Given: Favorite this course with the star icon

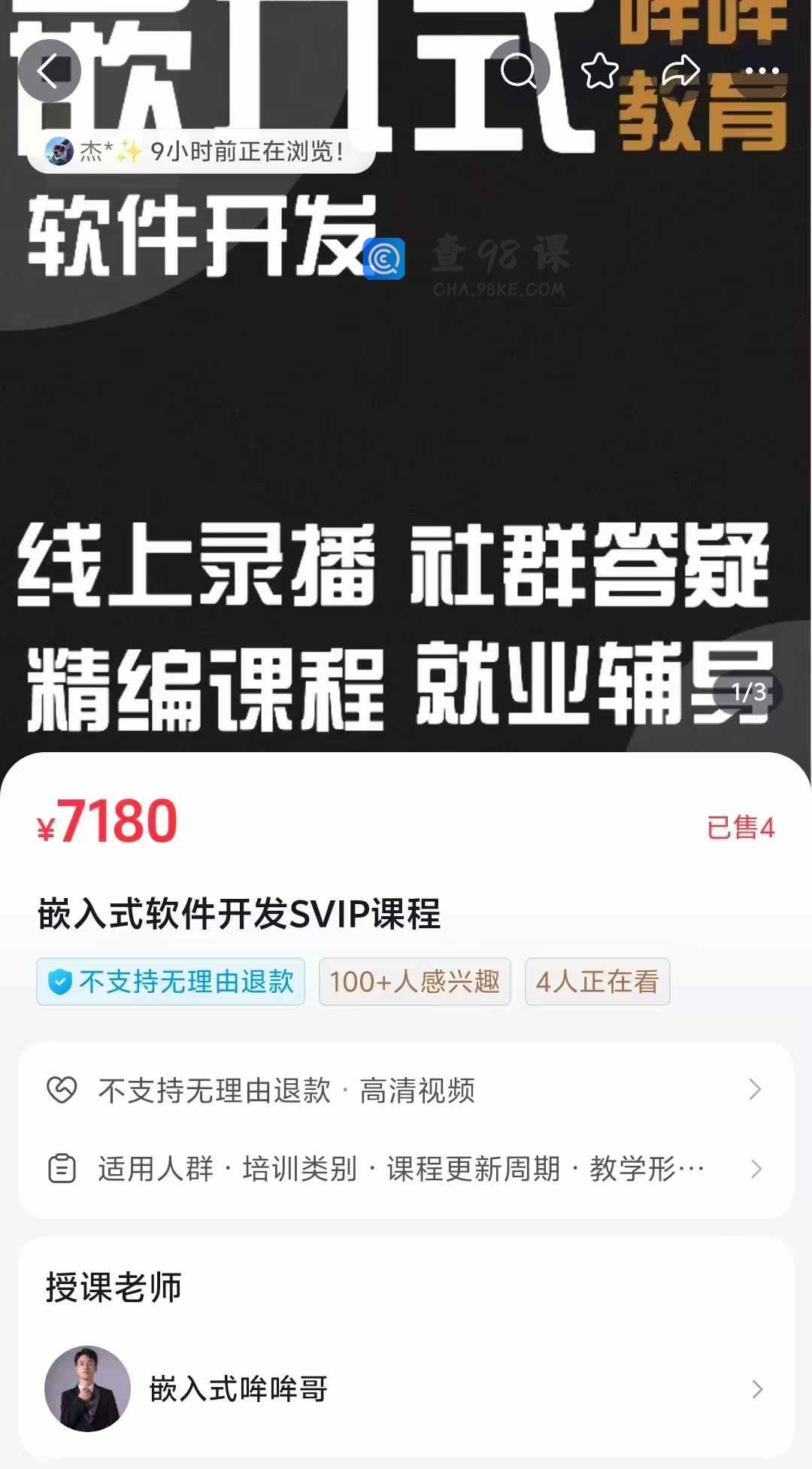Looking at the screenshot, I should (599, 71).
